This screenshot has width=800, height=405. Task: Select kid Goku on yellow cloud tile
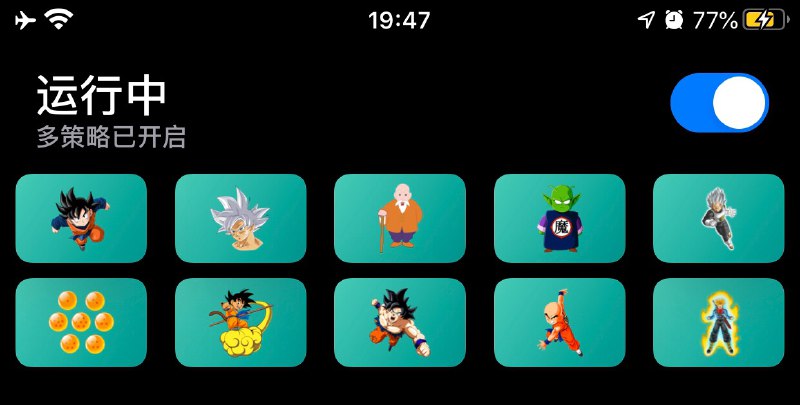240,322
